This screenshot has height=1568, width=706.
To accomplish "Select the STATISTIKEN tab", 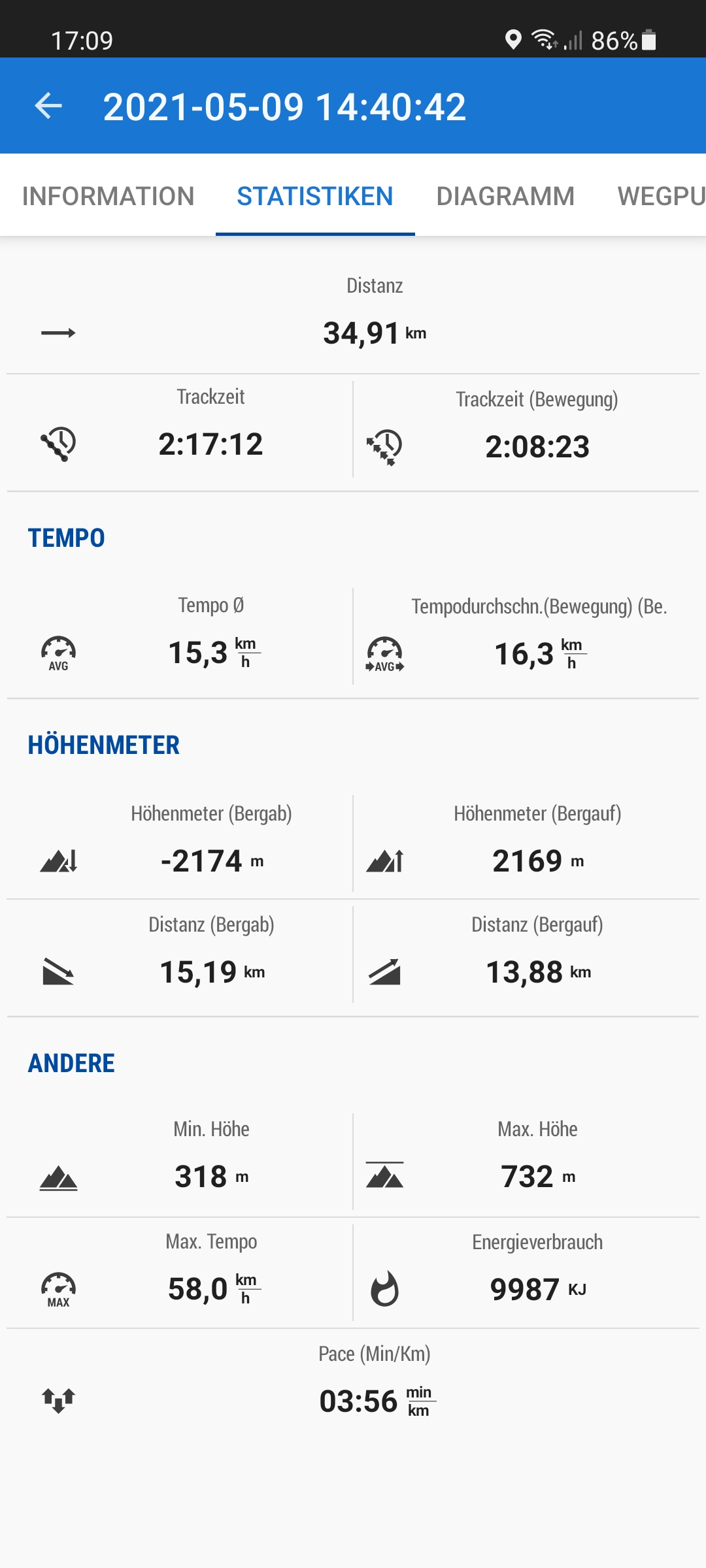I will tap(315, 196).
